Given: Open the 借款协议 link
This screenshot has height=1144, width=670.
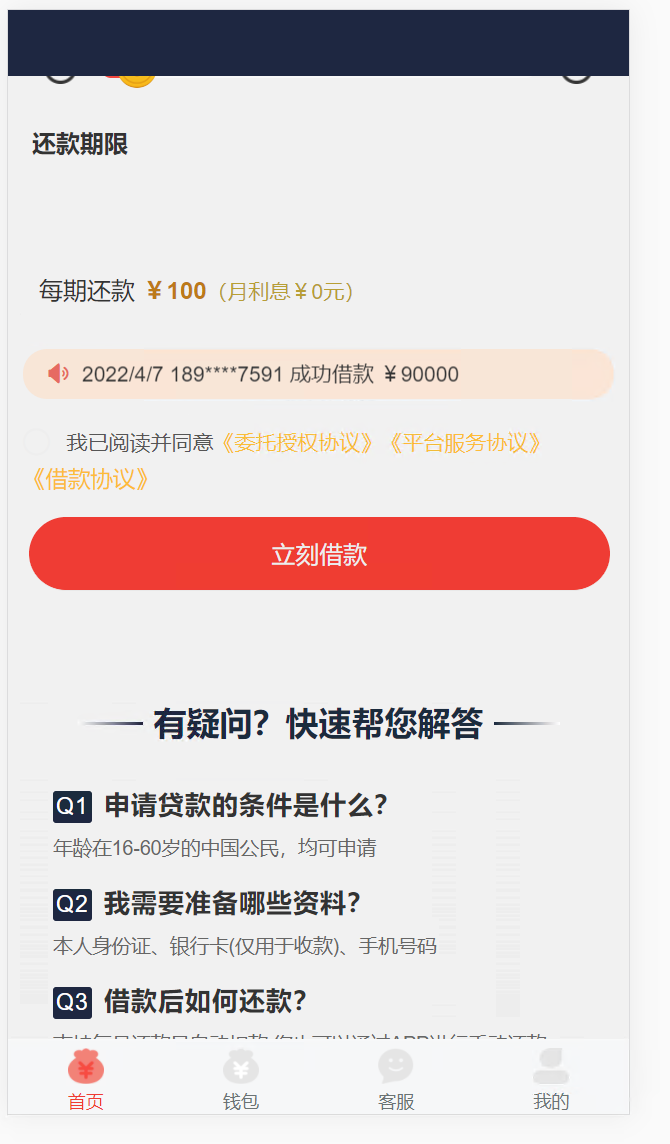Looking at the screenshot, I should point(91,479).
